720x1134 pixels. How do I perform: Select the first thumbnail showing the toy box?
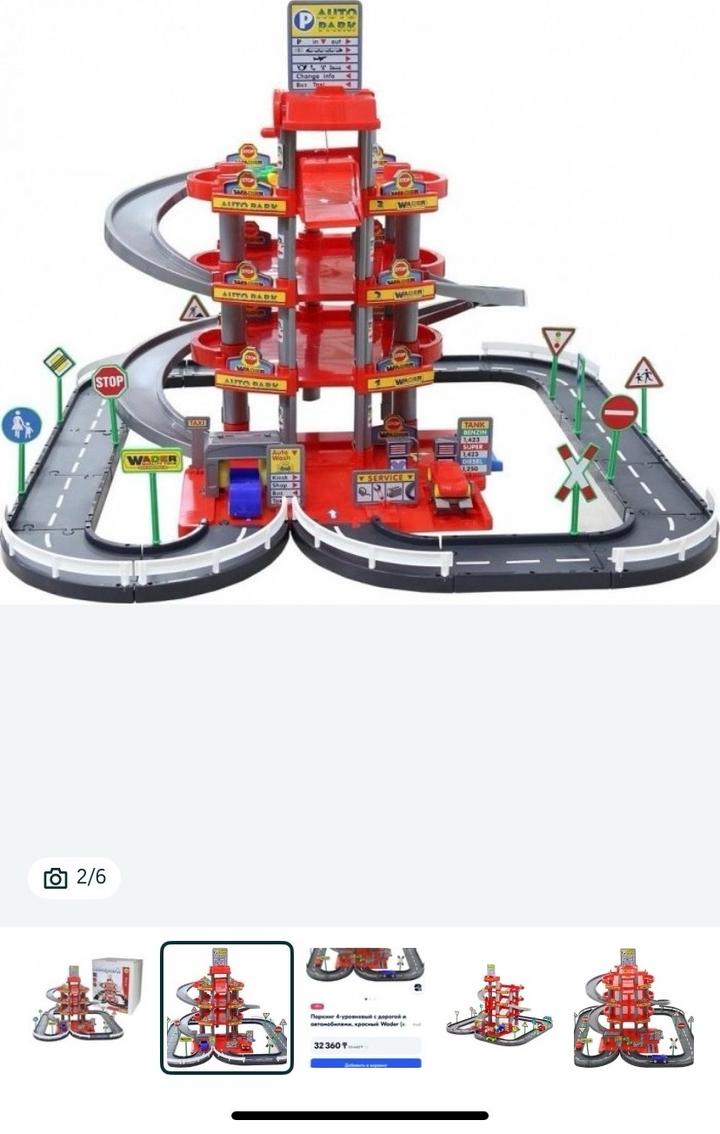click(87, 1007)
